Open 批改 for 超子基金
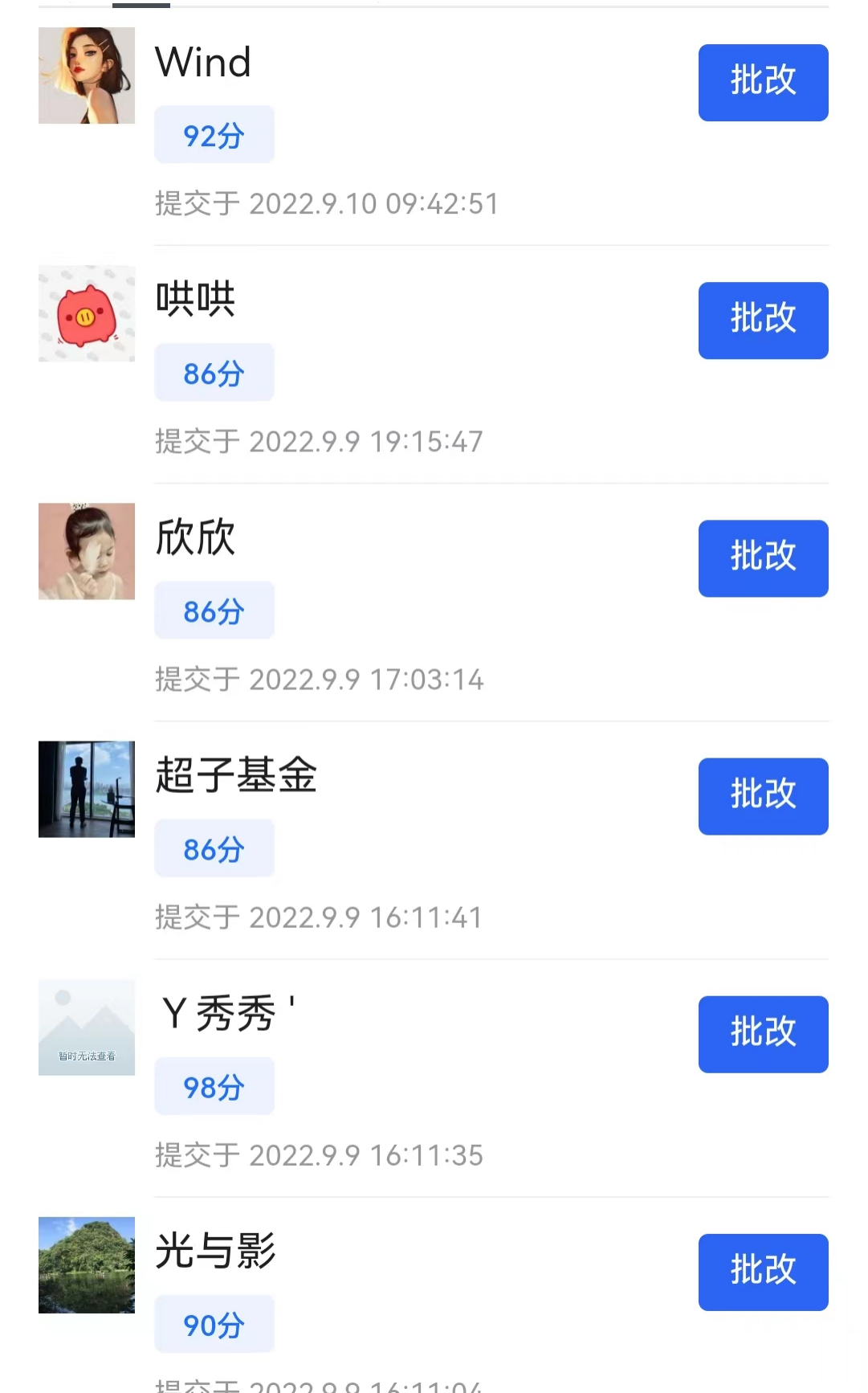Viewport: 868px width, 1393px height. click(763, 796)
